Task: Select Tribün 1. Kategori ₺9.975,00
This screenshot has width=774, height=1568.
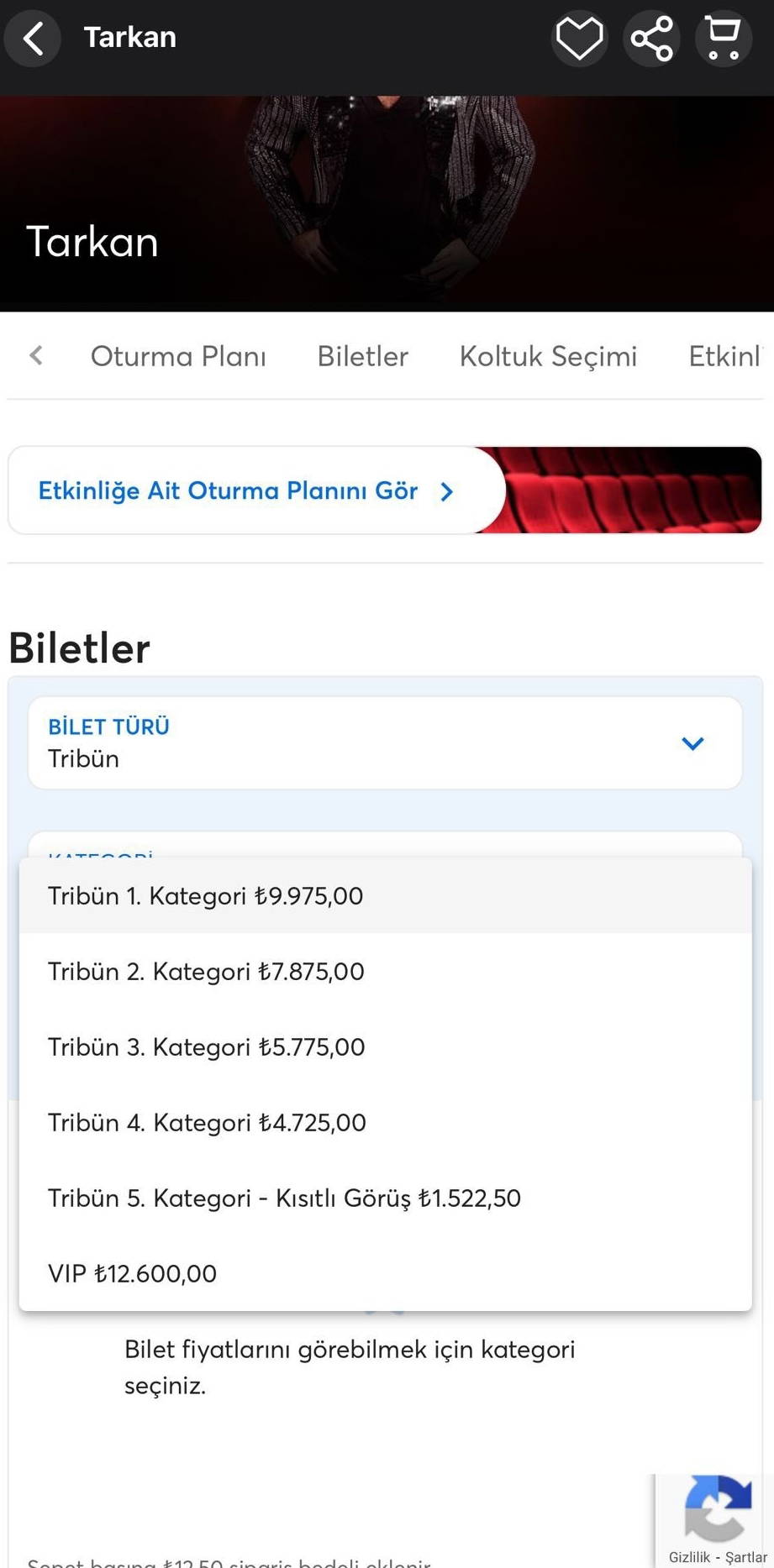Action: (x=385, y=896)
